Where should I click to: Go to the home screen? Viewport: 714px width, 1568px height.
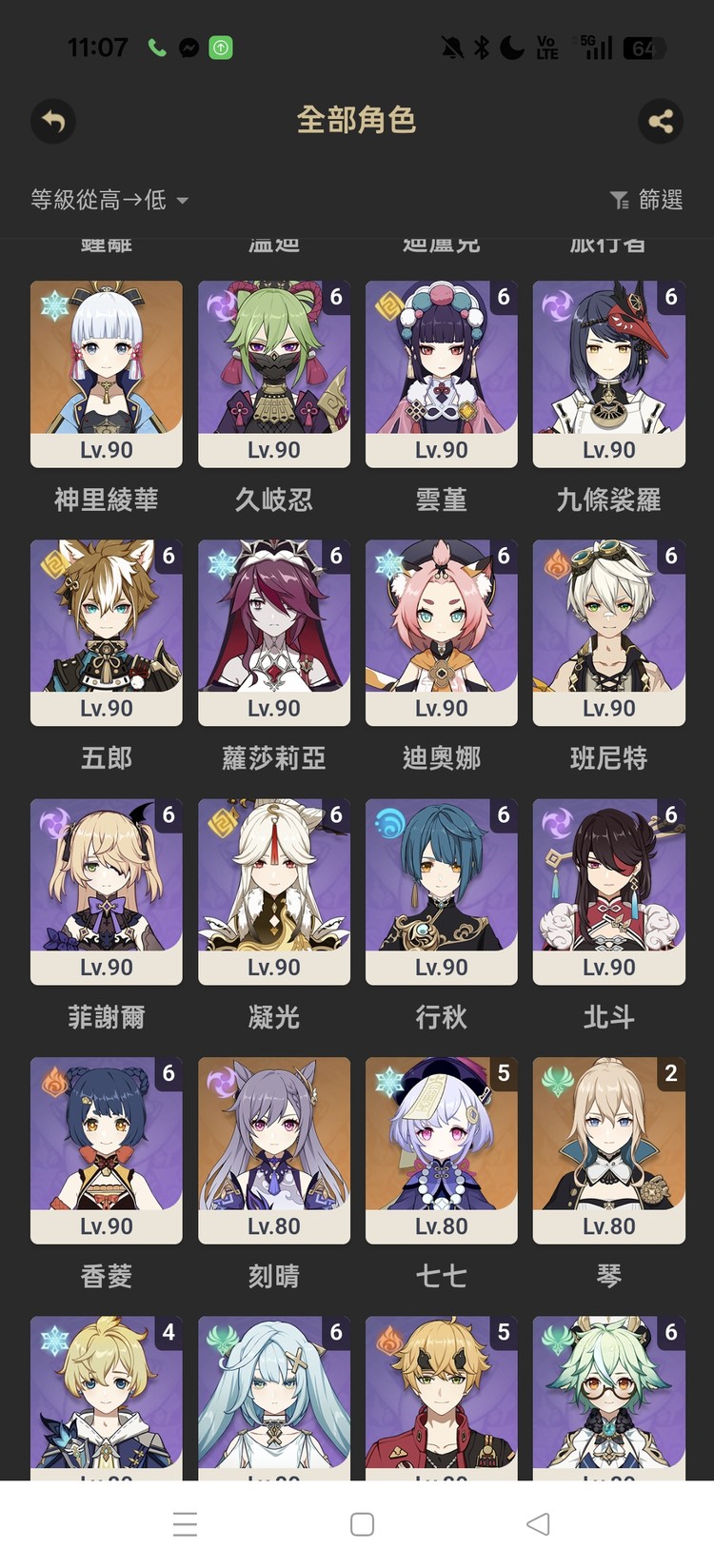point(362,1524)
